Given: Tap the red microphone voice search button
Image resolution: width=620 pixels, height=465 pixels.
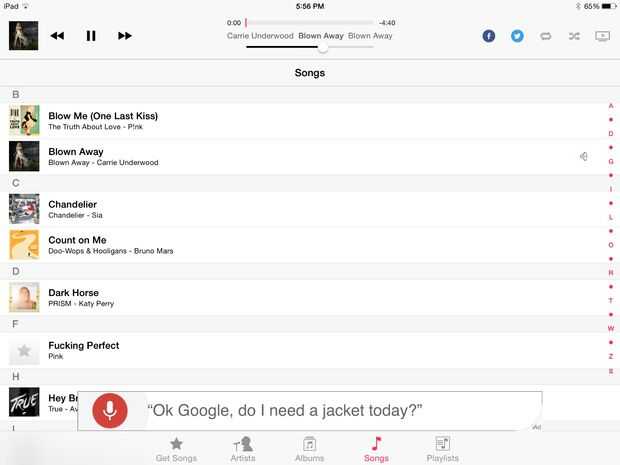Looking at the screenshot, I should coord(110,410).
